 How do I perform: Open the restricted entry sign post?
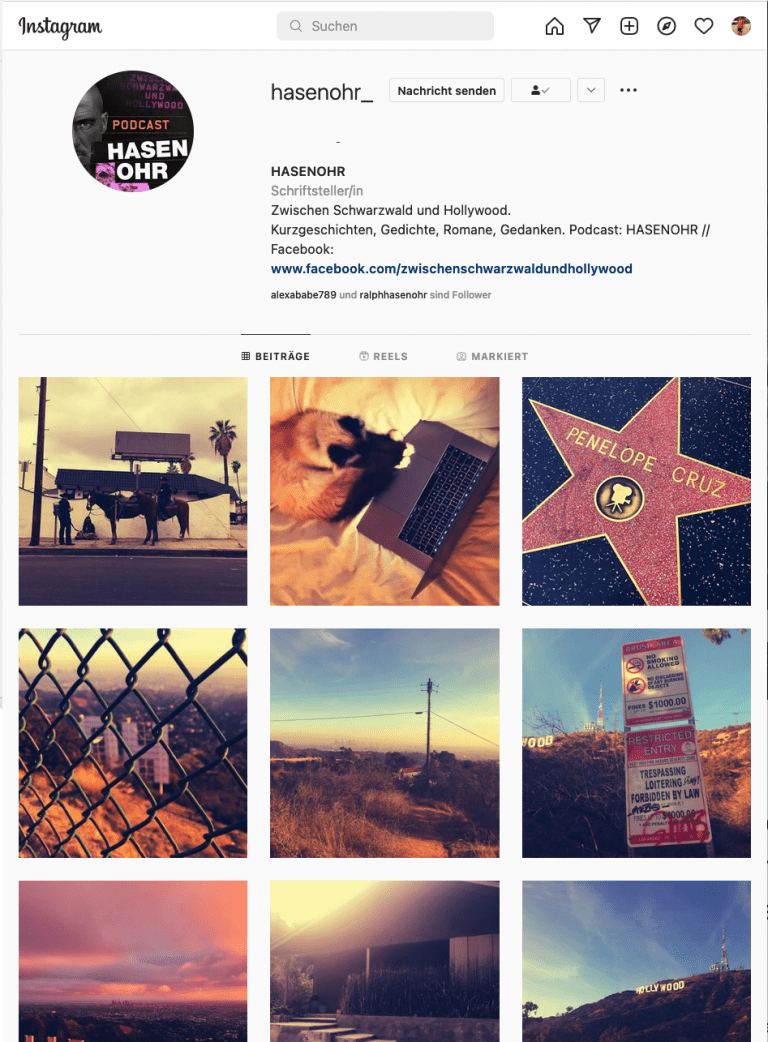[636, 743]
